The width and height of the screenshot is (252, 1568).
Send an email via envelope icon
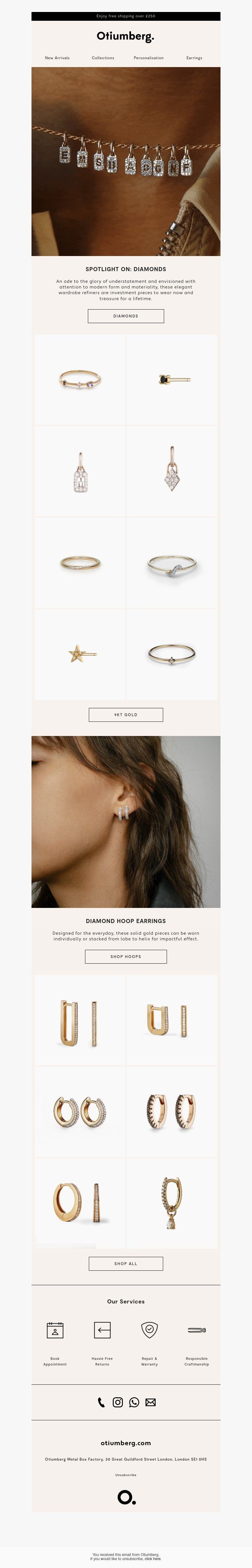(x=151, y=1402)
